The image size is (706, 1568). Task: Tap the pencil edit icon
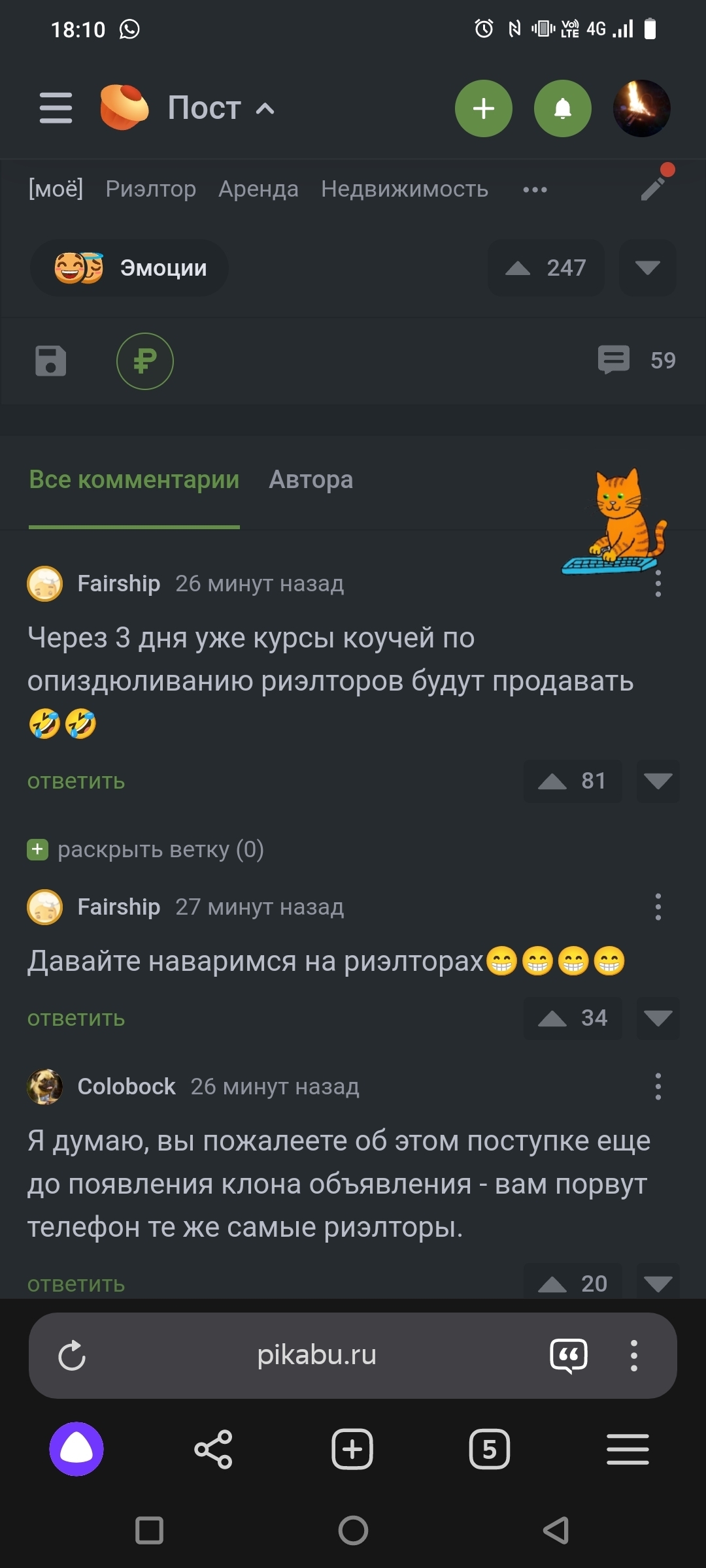(x=653, y=188)
